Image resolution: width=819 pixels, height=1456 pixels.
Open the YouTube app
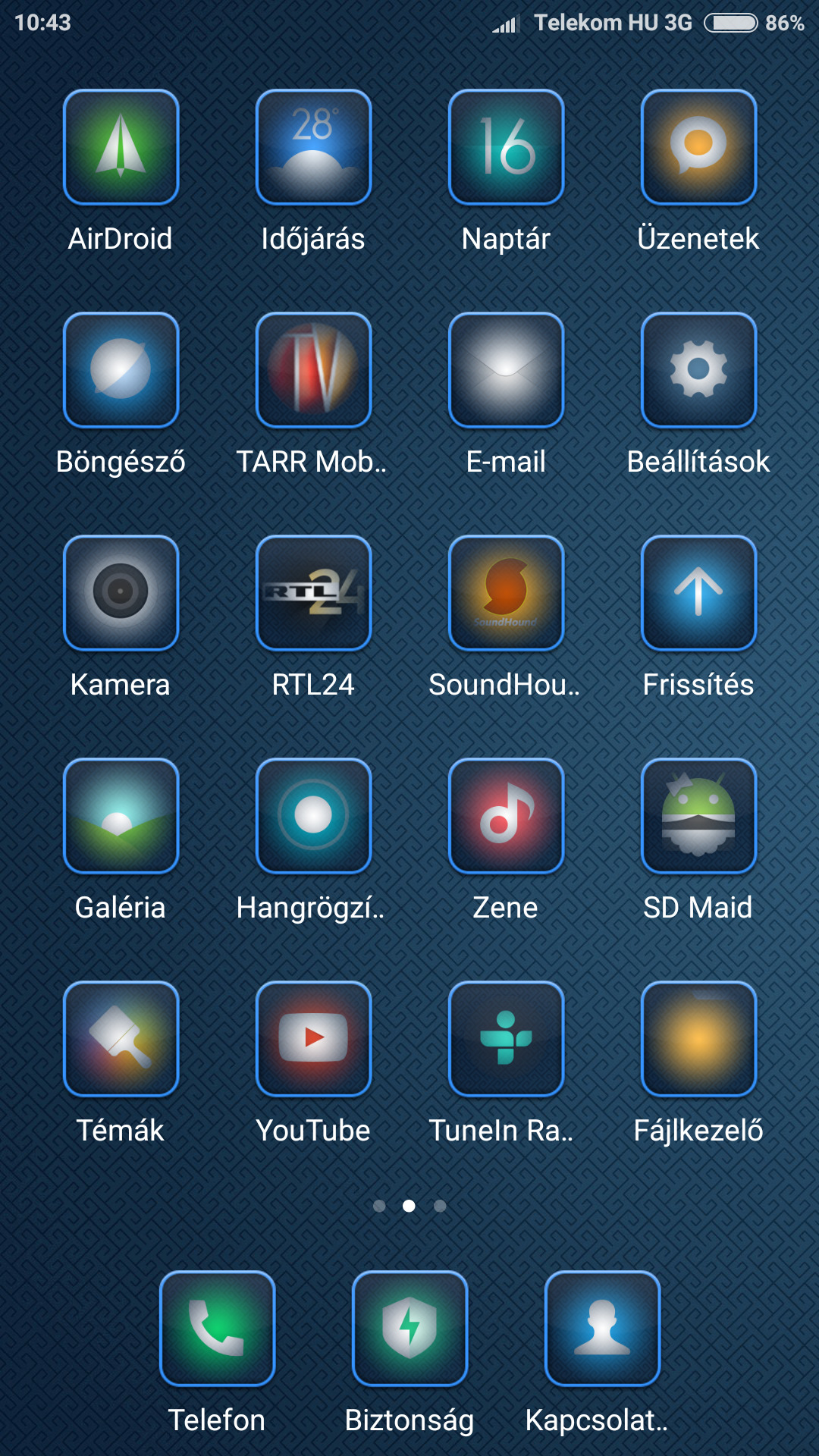(x=313, y=1039)
